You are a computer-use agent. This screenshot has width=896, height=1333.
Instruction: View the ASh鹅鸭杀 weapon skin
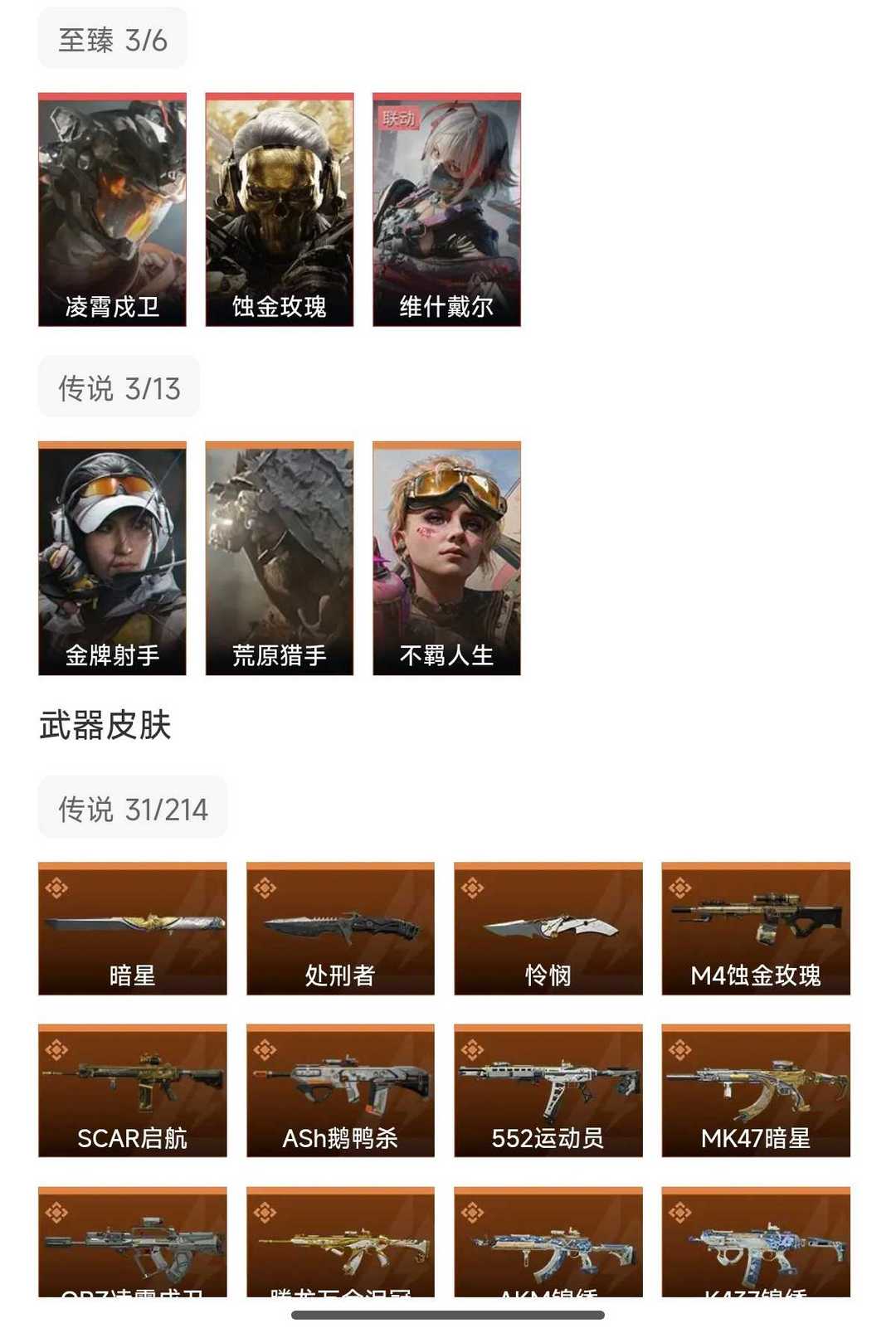[340, 1090]
